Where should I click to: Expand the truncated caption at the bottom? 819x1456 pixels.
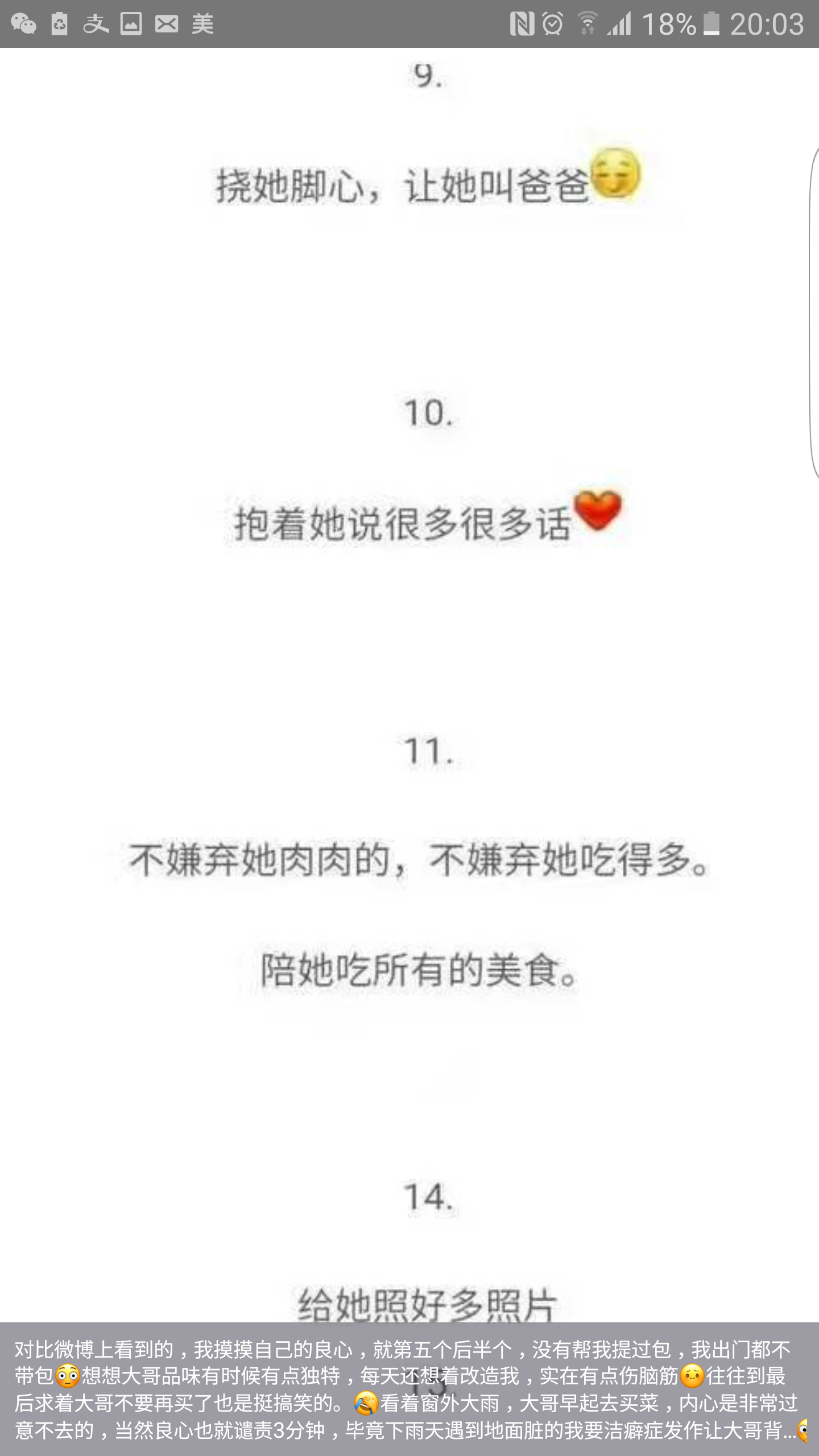coord(408,1389)
